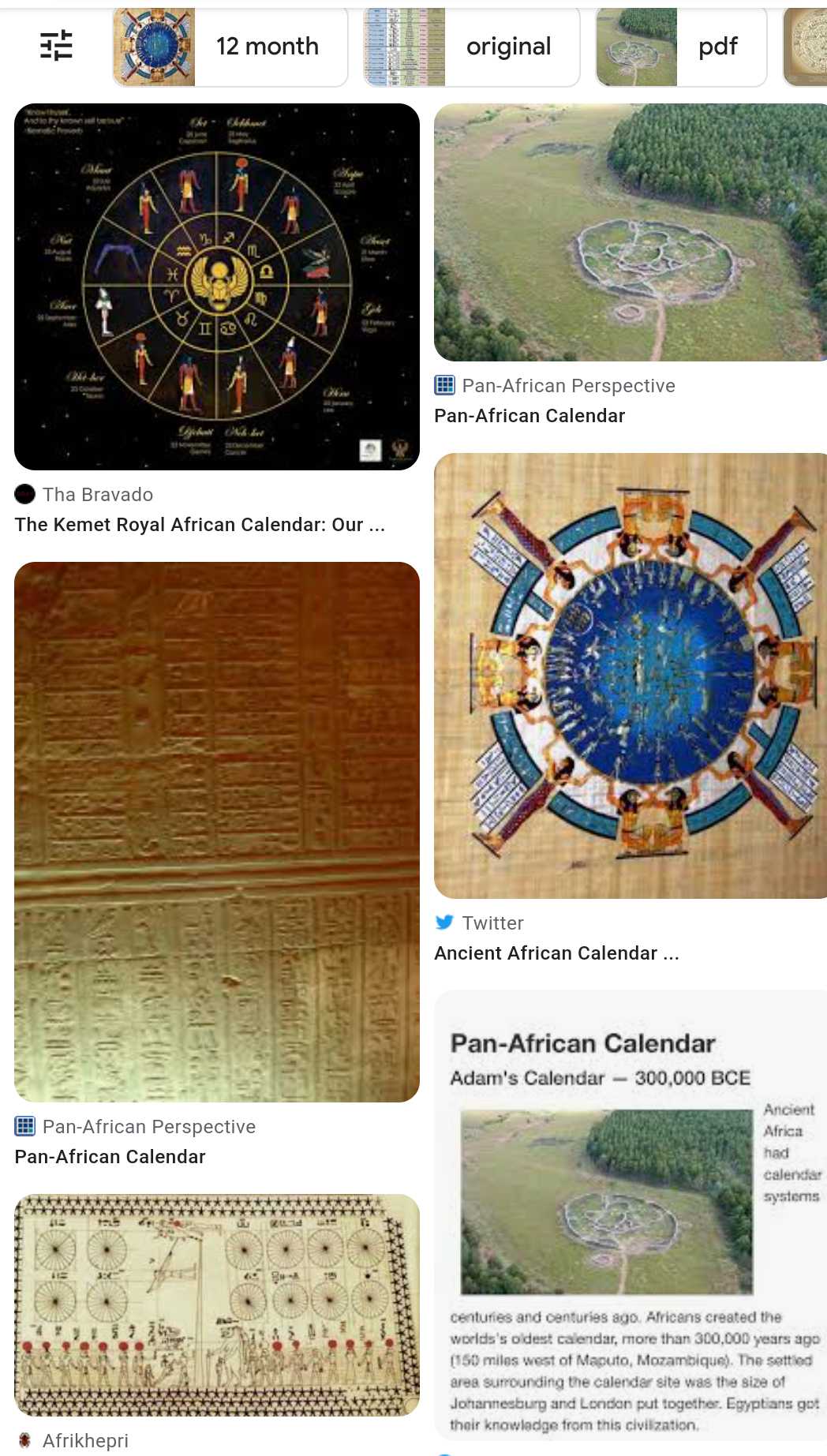Open the Ancient African Calendar title link
The image size is (827, 1456).
556,953
